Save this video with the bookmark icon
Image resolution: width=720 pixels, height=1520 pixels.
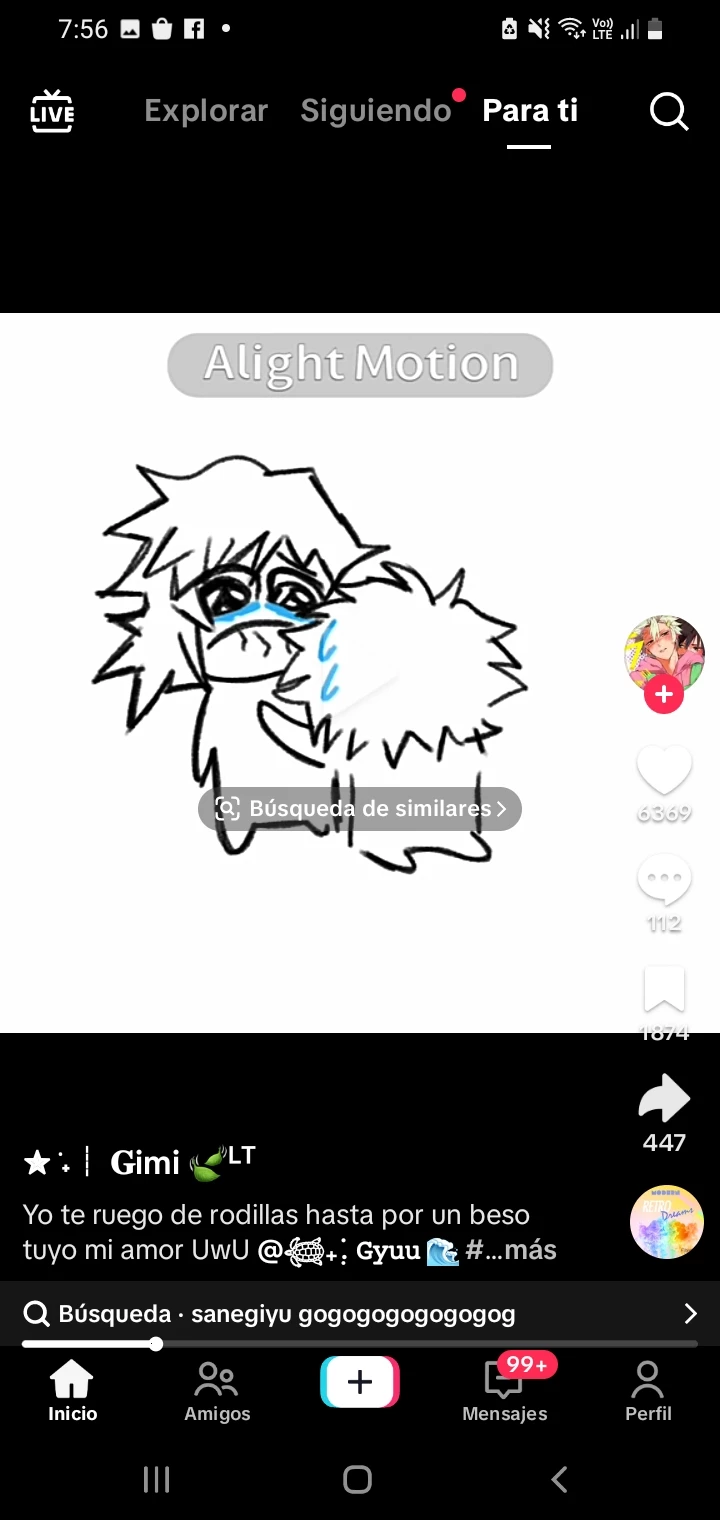pyautogui.click(x=664, y=991)
